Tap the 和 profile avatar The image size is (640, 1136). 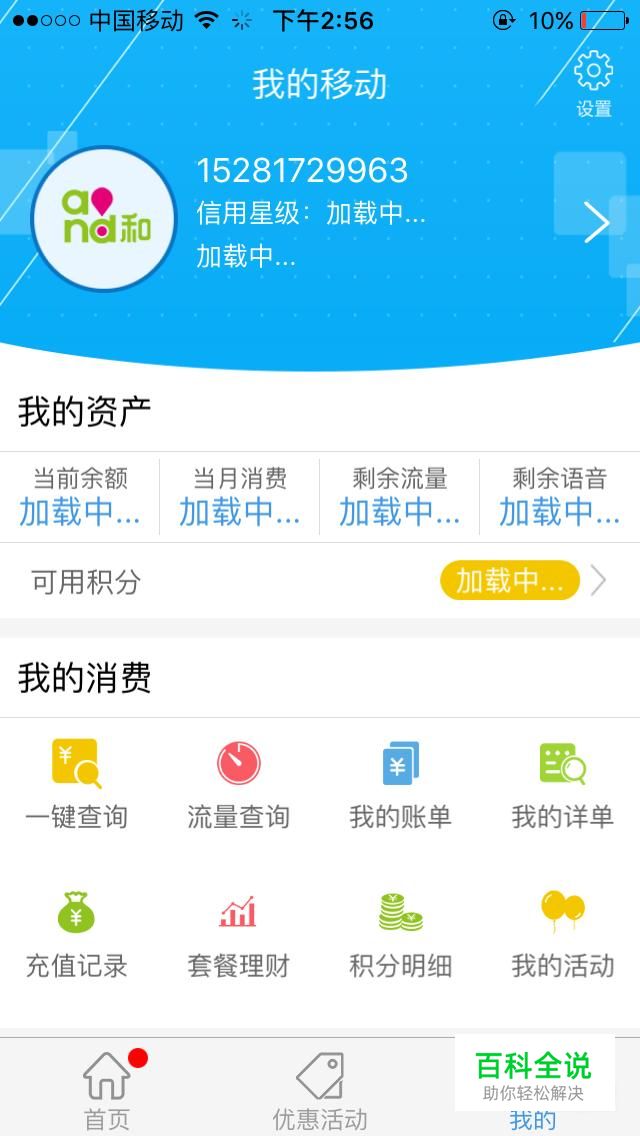click(x=103, y=219)
